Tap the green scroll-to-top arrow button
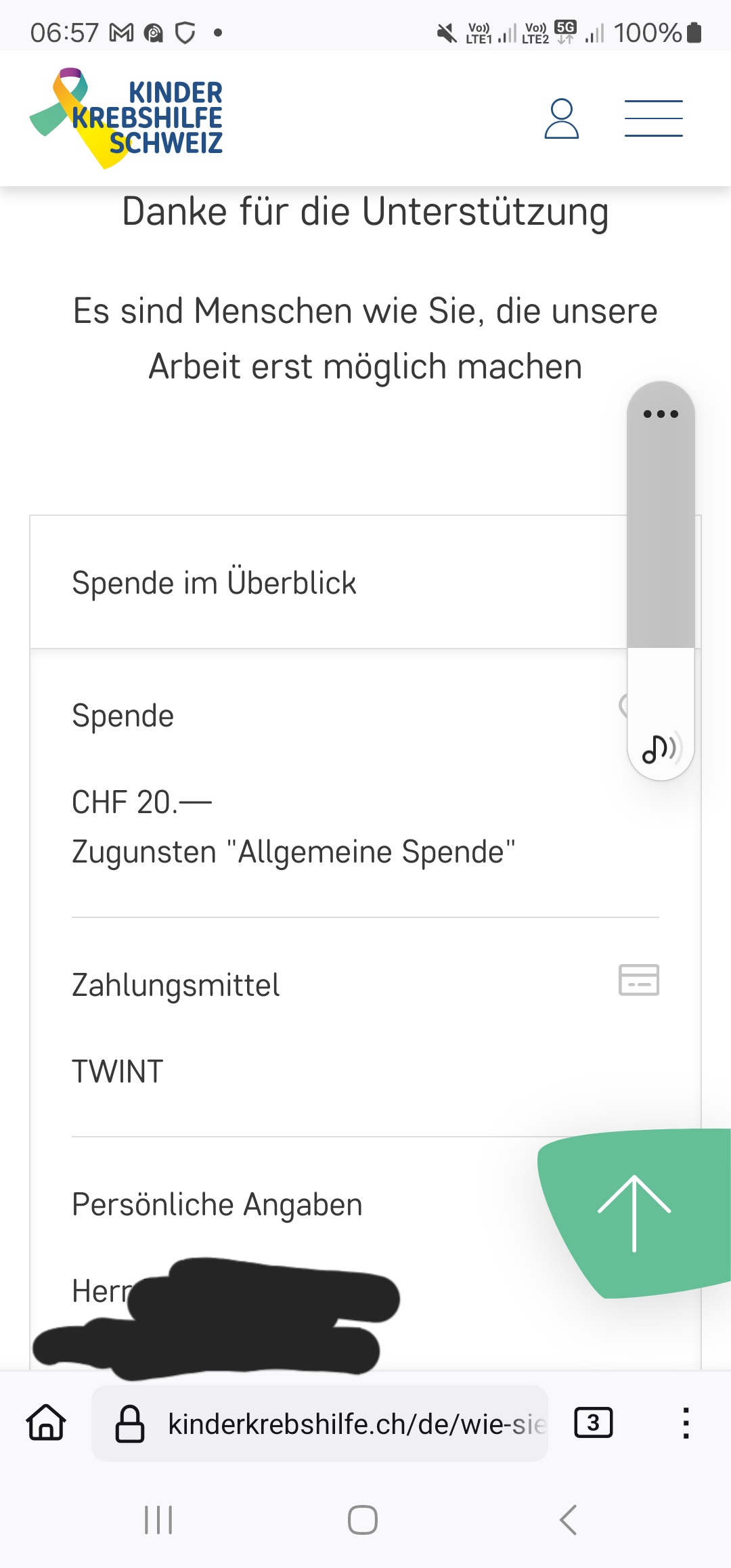The width and height of the screenshot is (731, 1568). click(634, 1213)
